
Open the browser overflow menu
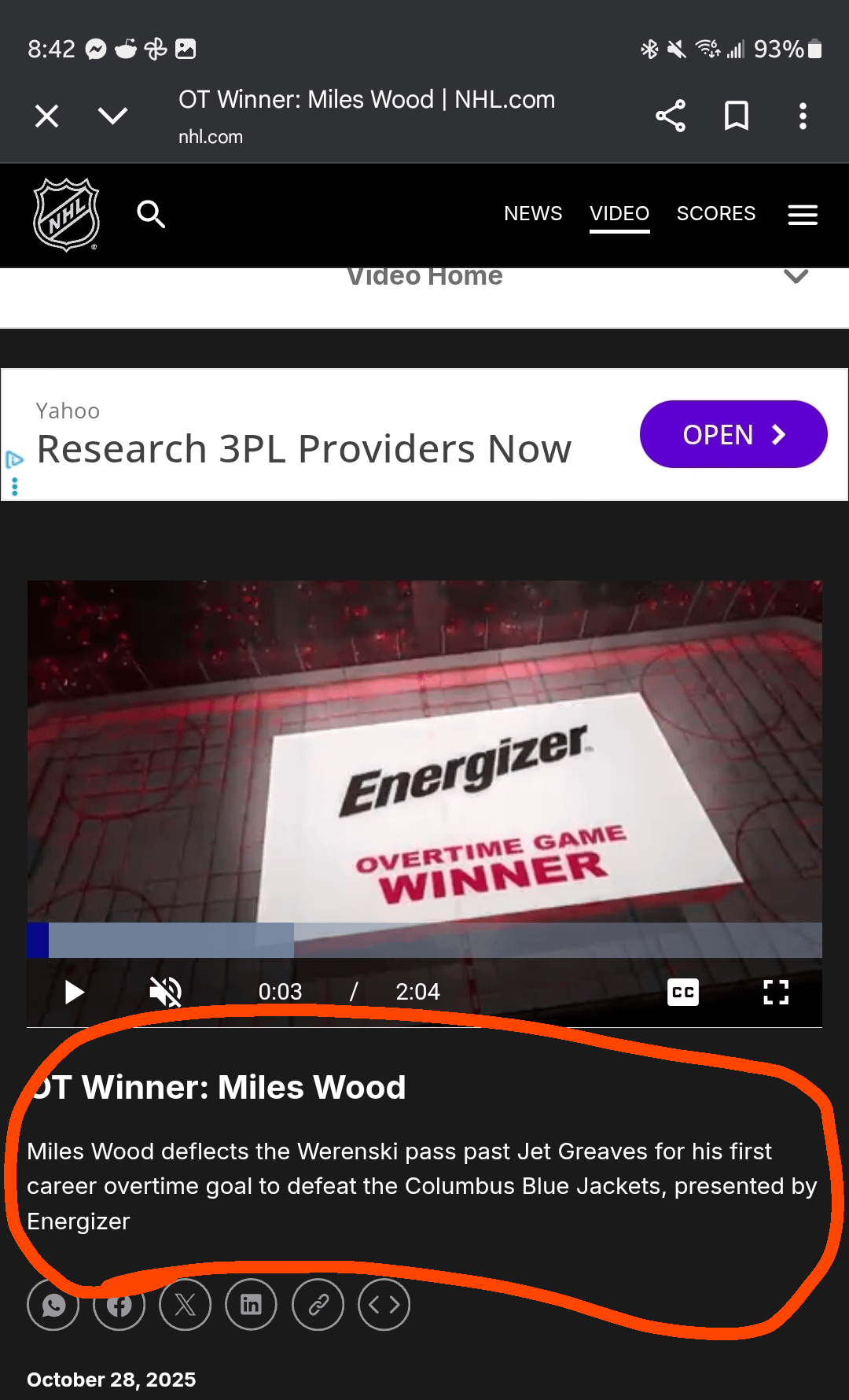pyautogui.click(x=802, y=116)
